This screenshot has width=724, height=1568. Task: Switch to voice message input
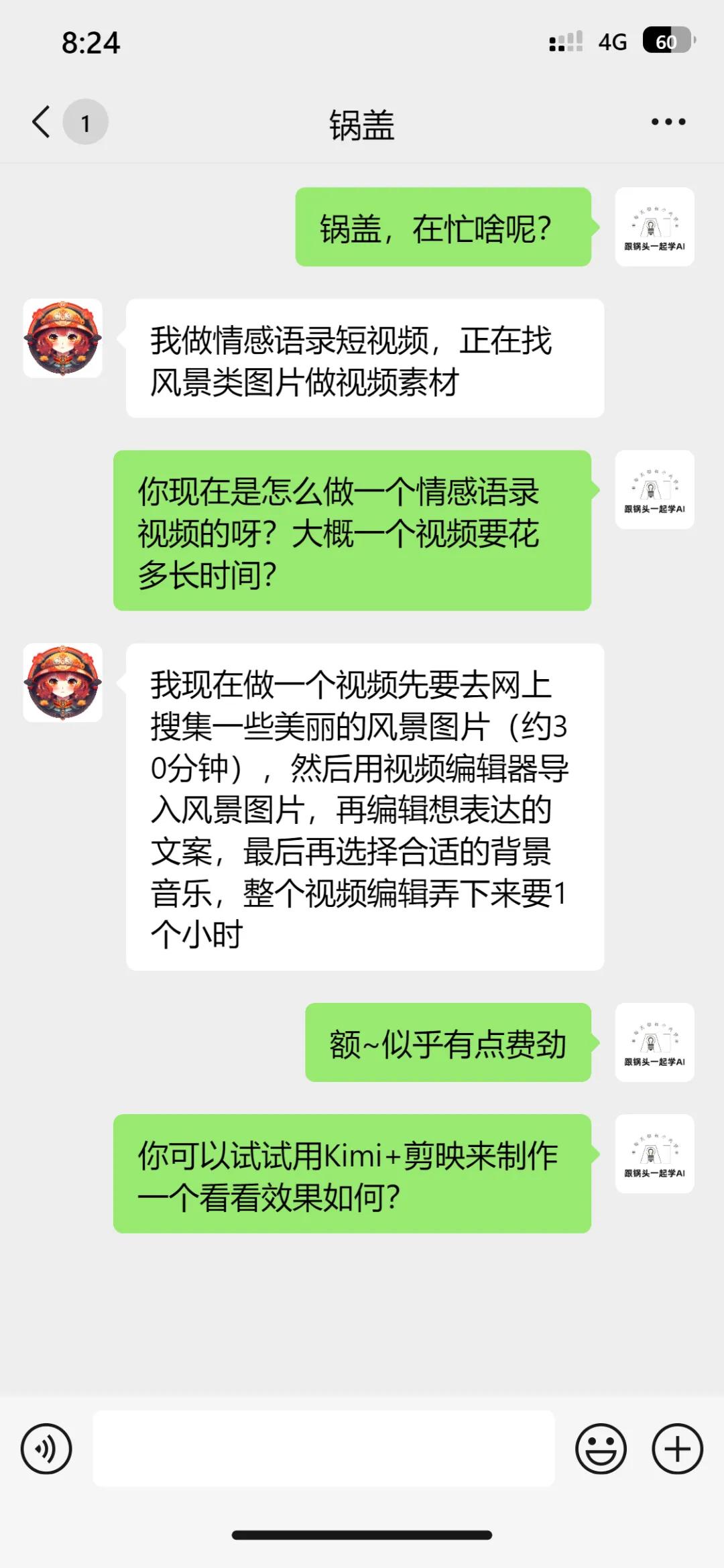(x=46, y=1449)
